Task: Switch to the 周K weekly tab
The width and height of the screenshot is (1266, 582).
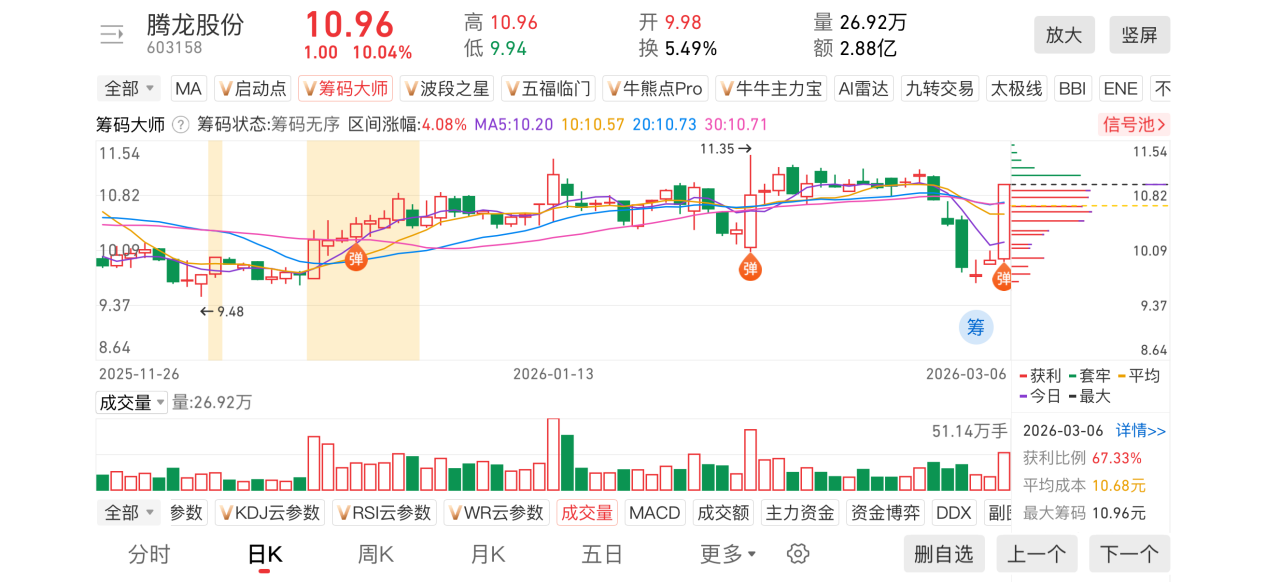Action: (x=376, y=554)
